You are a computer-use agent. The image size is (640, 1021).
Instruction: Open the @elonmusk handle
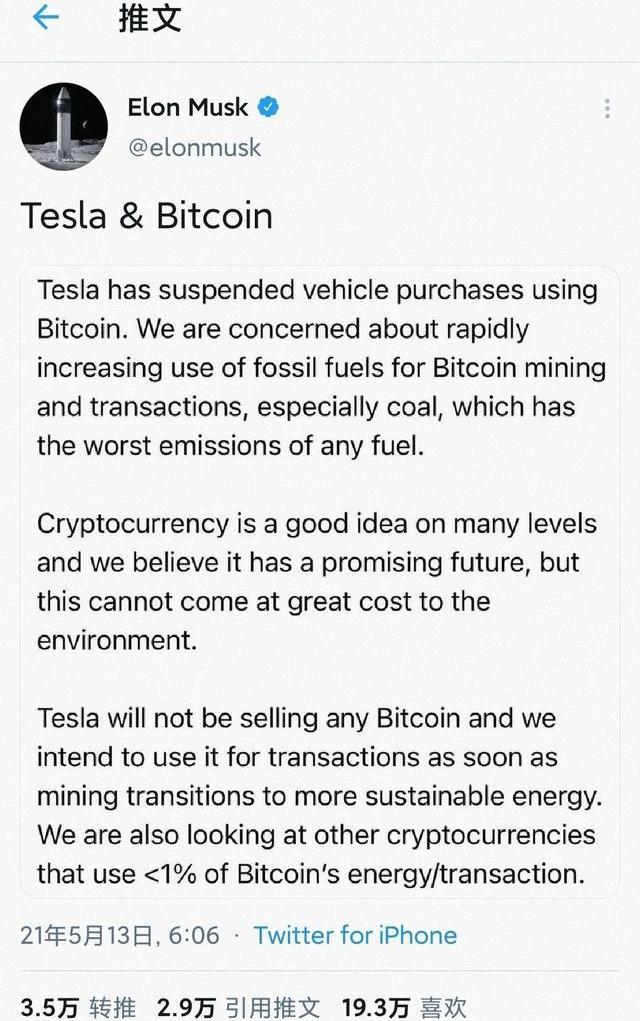(x=194, y=147)
